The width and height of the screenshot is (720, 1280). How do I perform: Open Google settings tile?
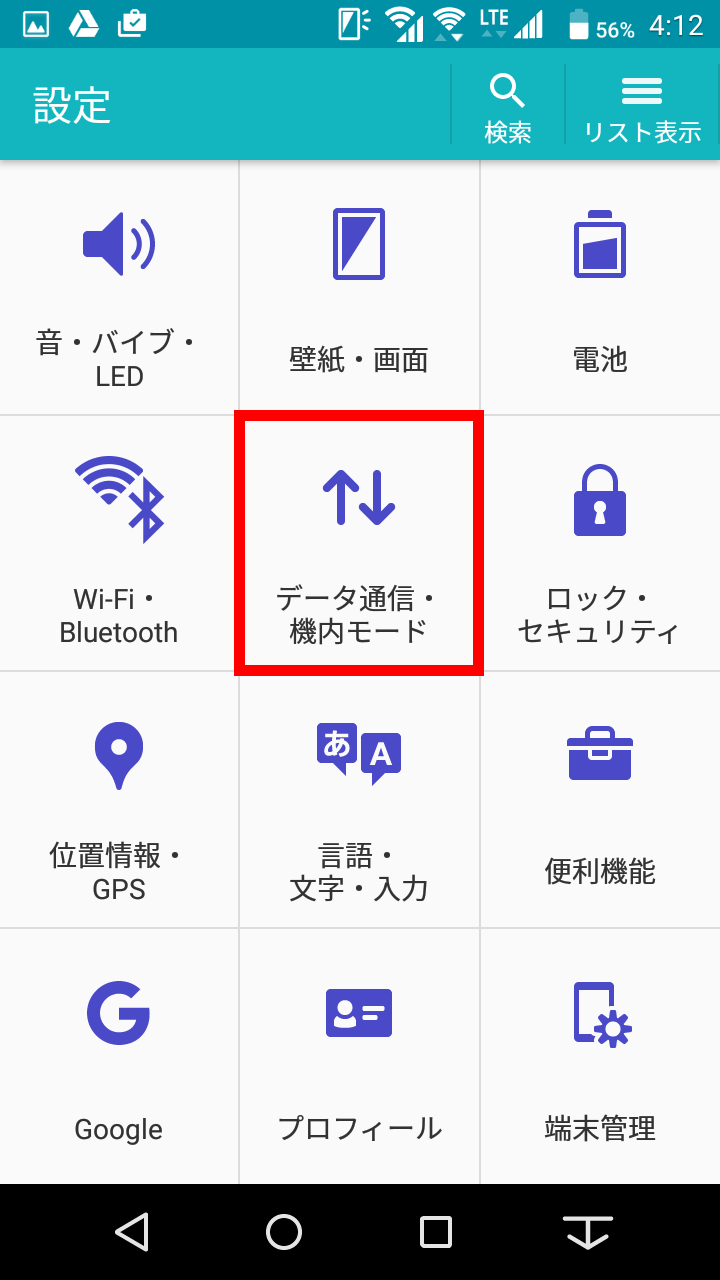119,1055
